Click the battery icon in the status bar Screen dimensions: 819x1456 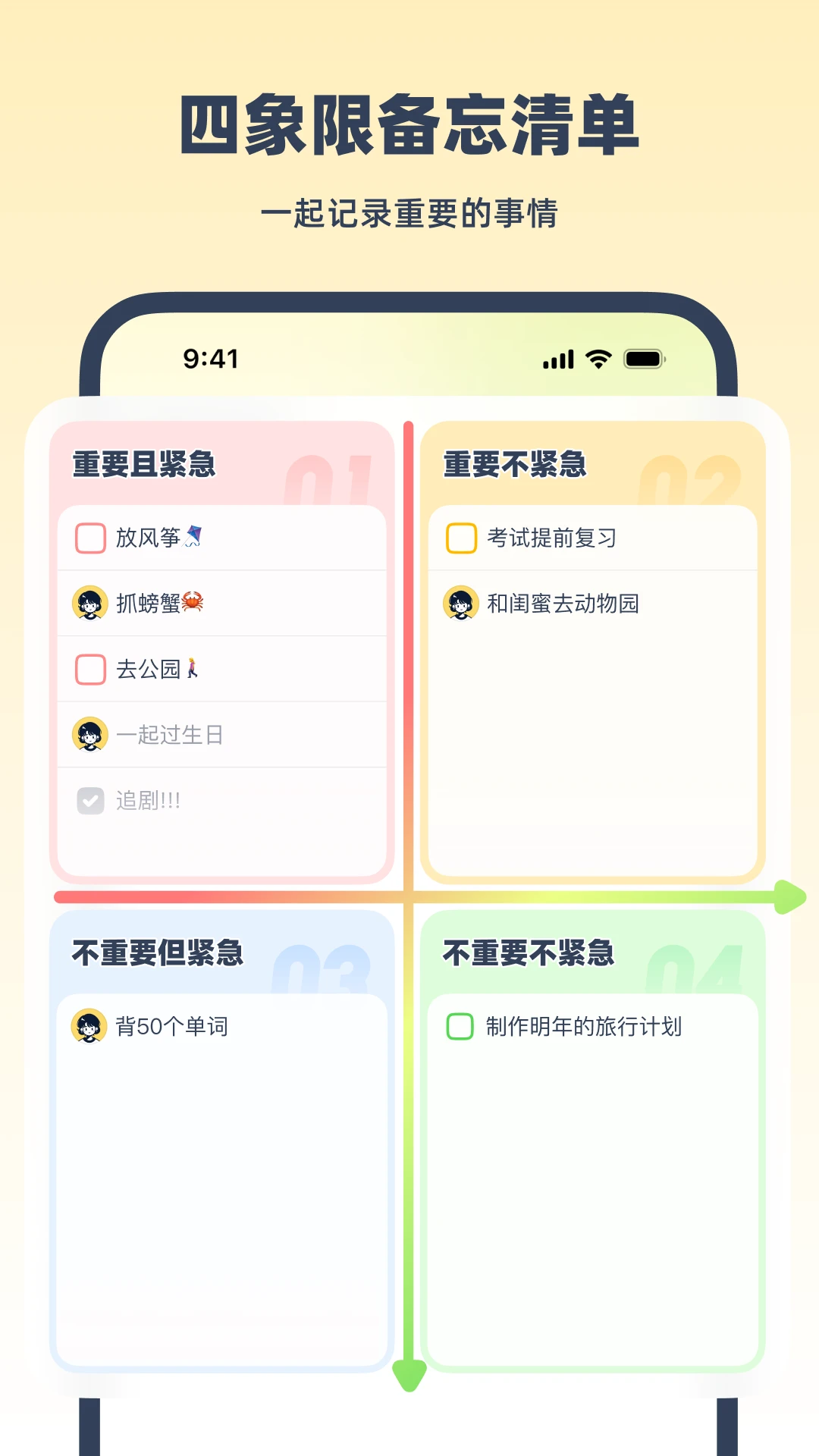645,359
